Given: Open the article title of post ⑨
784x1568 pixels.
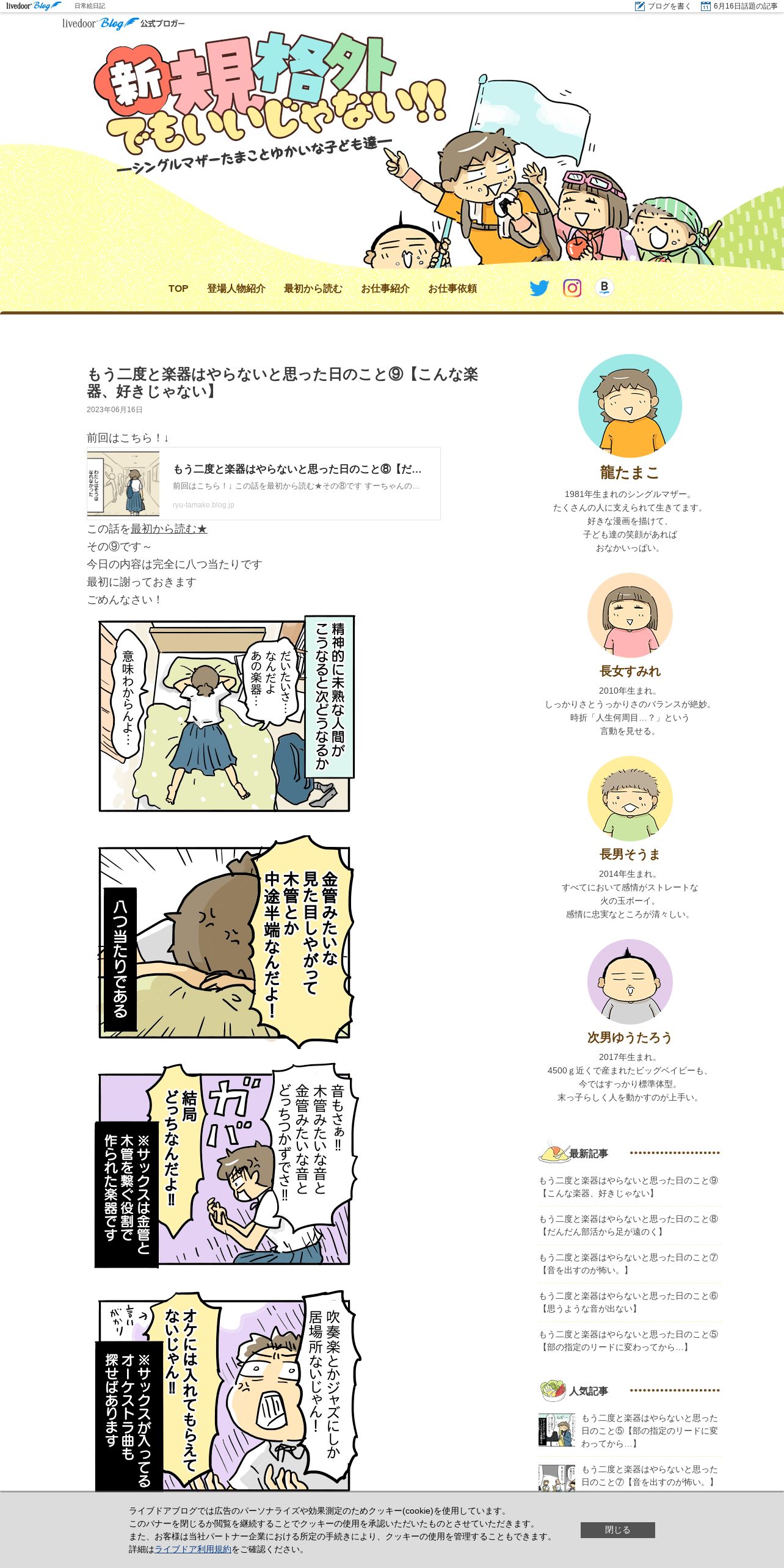Looking at the screenshot, I should point(283,383).
